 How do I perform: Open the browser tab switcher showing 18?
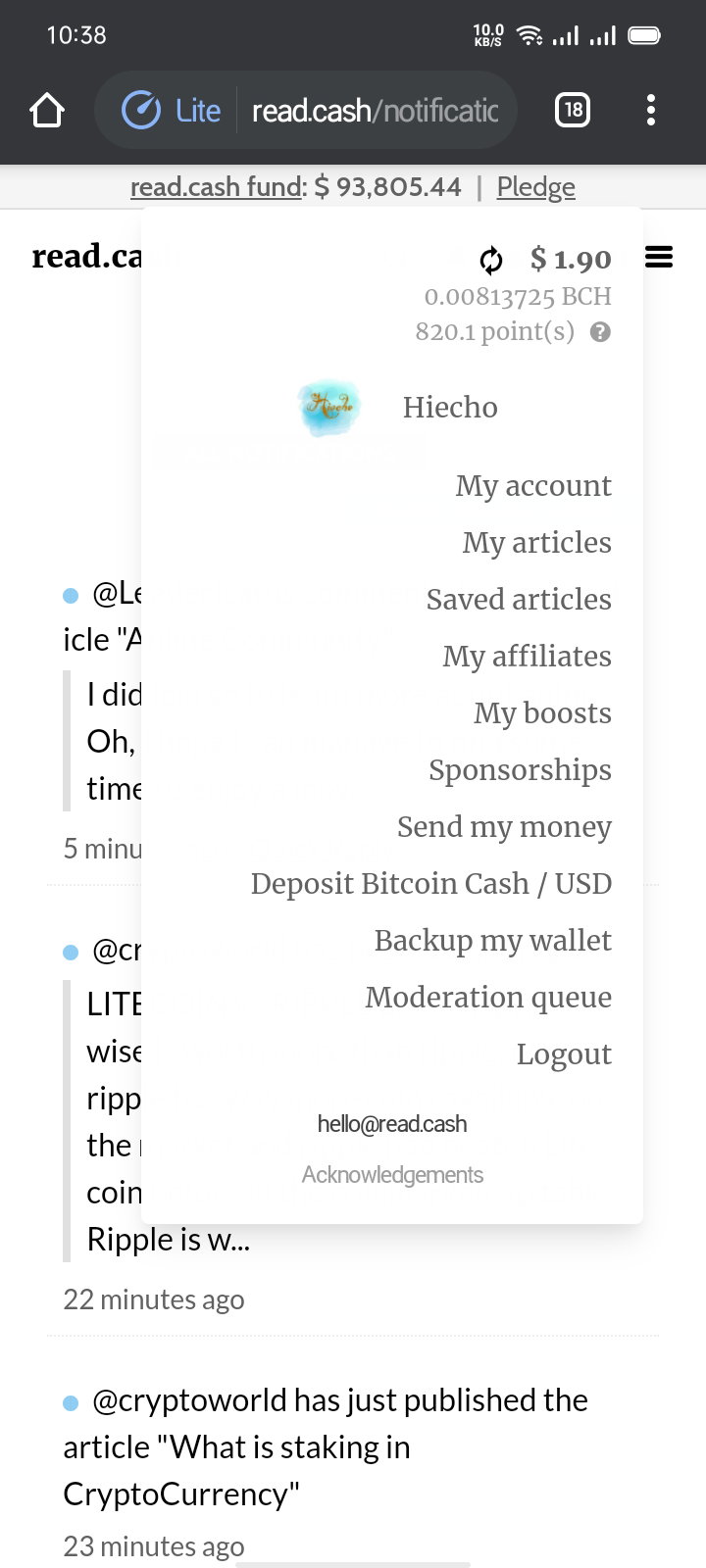point(573,110)
